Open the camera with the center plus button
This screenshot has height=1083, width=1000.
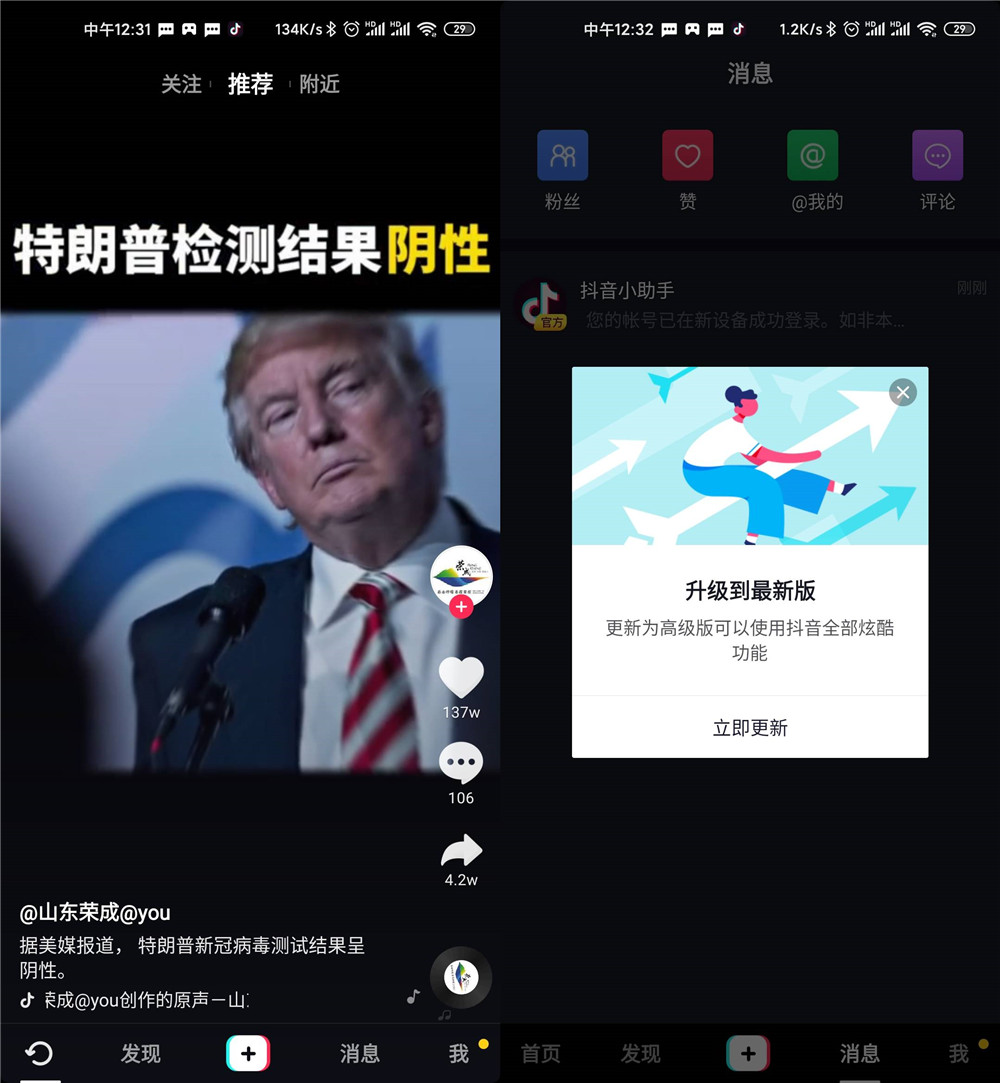pyautogui.click(x=248, y=1053)
